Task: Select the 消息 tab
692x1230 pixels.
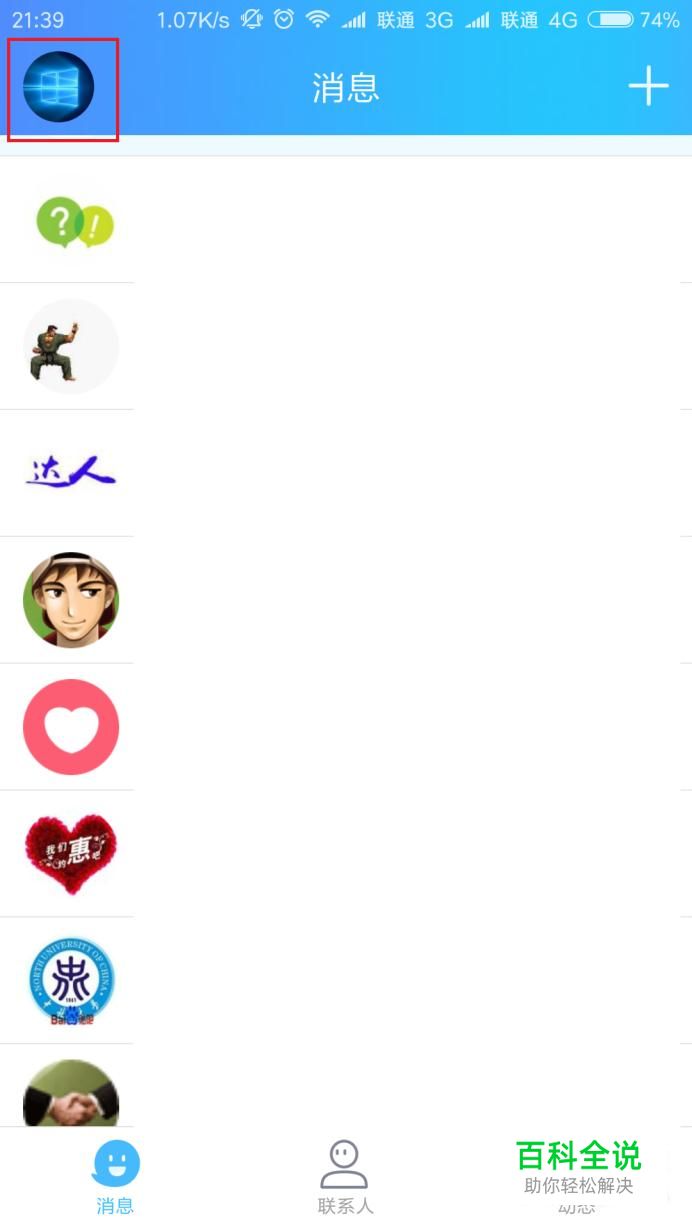Action: click(115, 1178)
